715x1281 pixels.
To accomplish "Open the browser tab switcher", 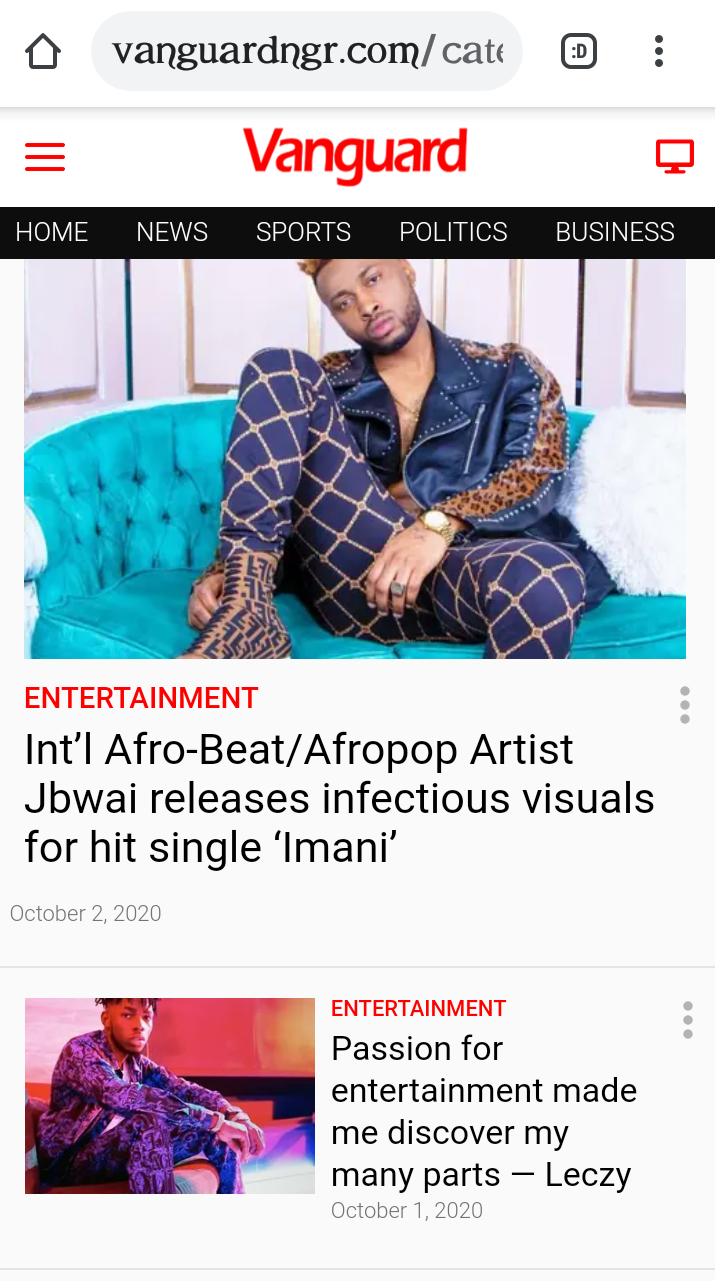I will pos(580,51).
